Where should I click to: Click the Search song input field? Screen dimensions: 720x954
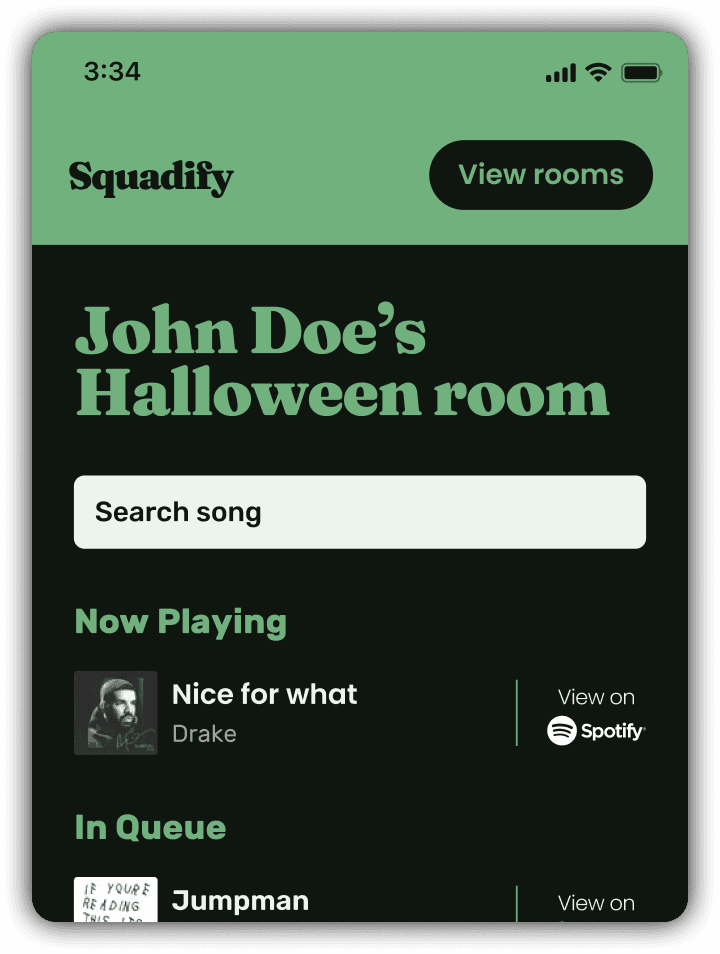pos(360,512)
